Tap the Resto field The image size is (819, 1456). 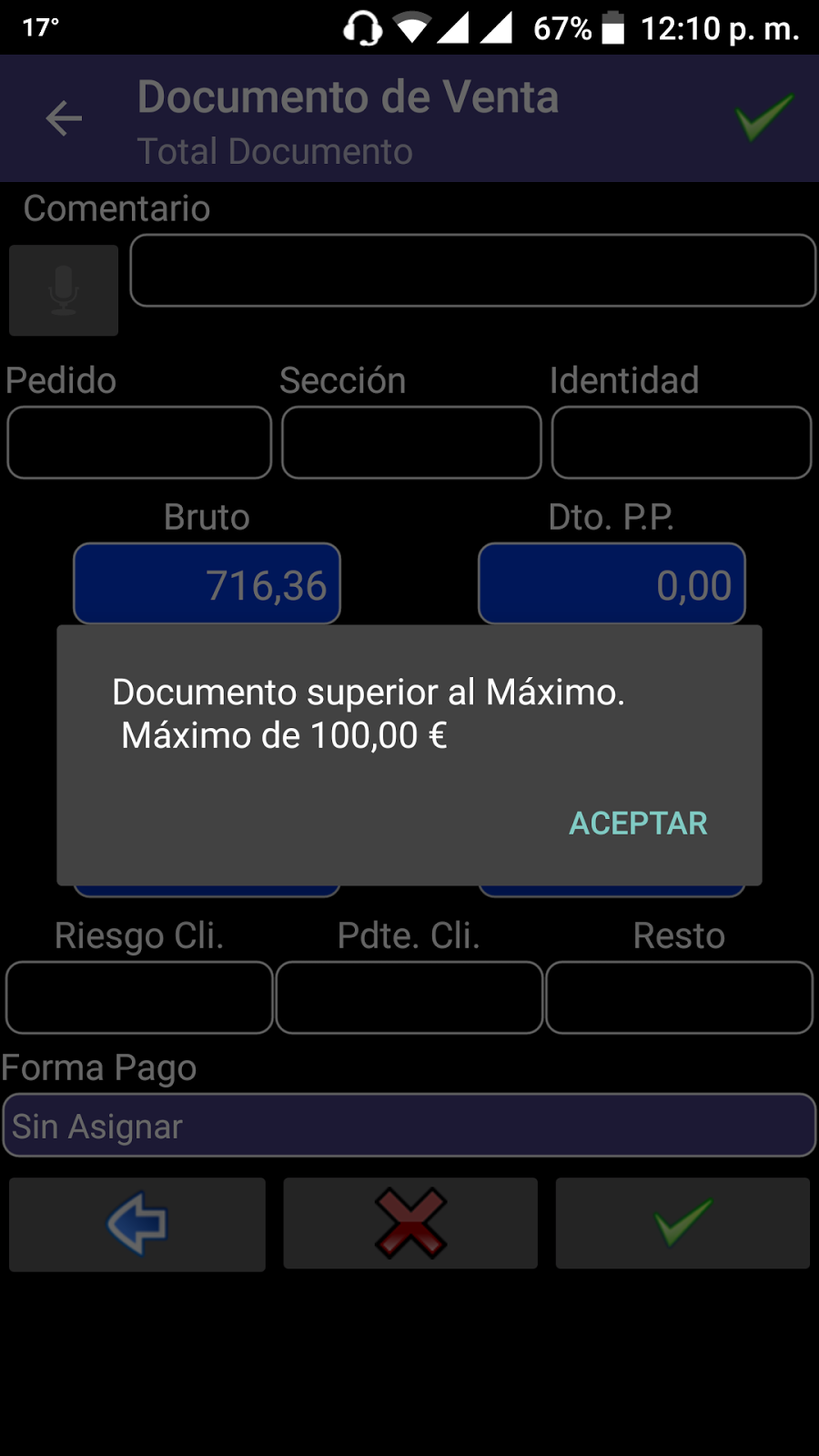click(x=679, y=998)
